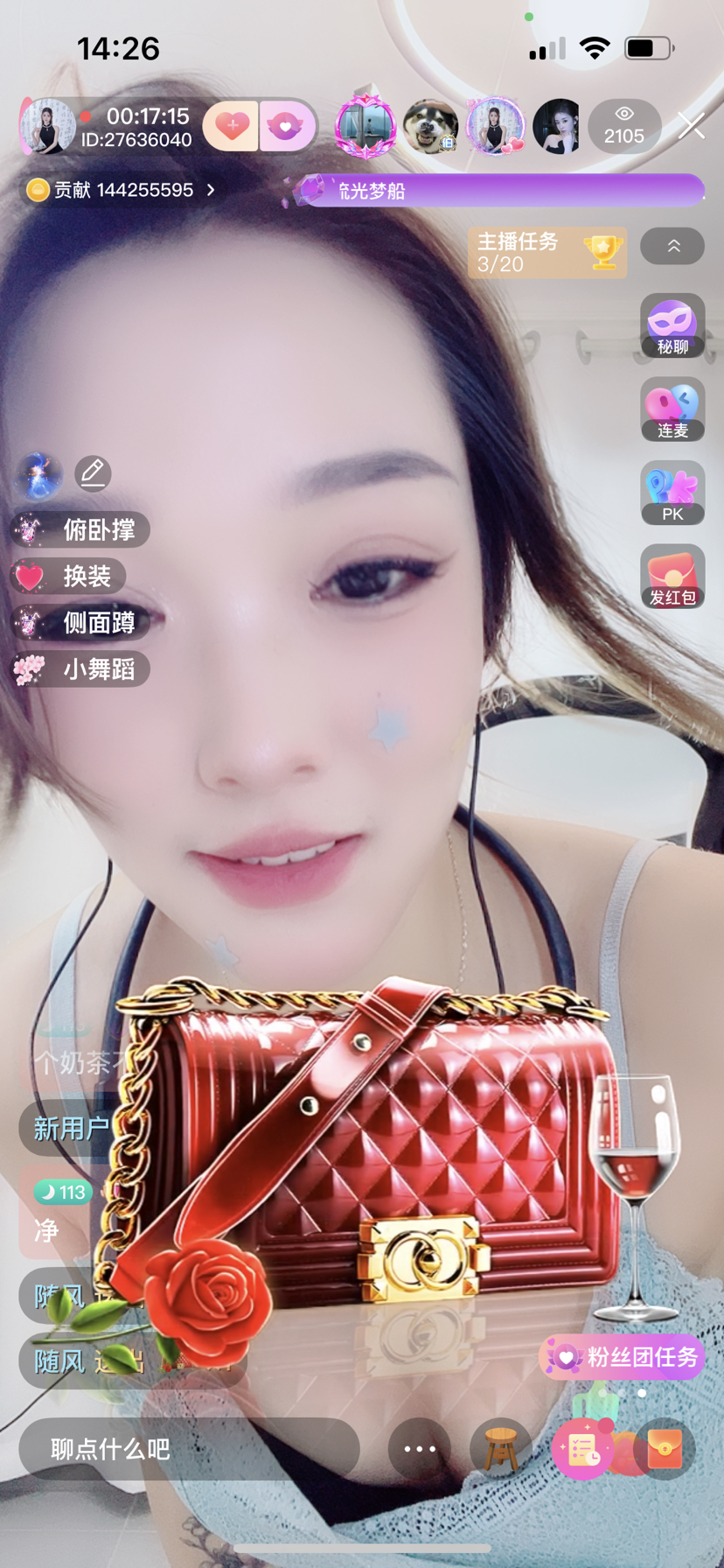Send a red packet via 发红包

coord(672,577)
